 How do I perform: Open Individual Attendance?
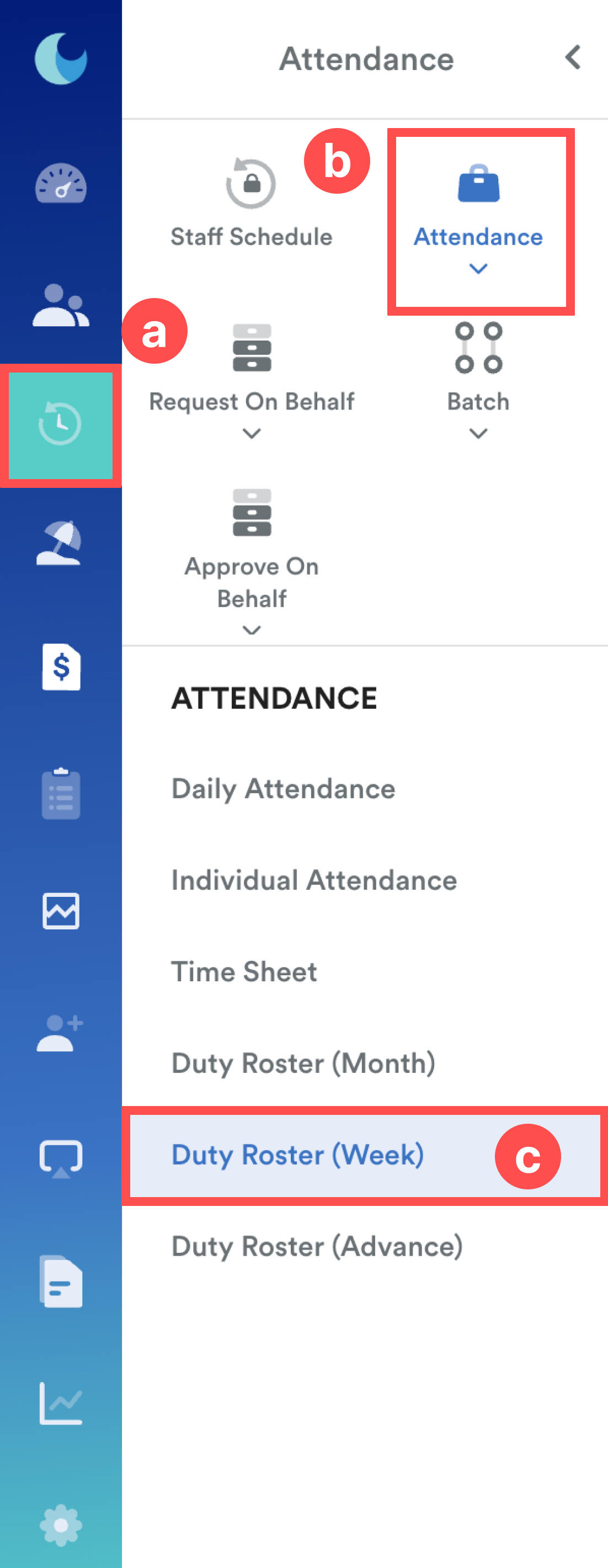point(314,880)
